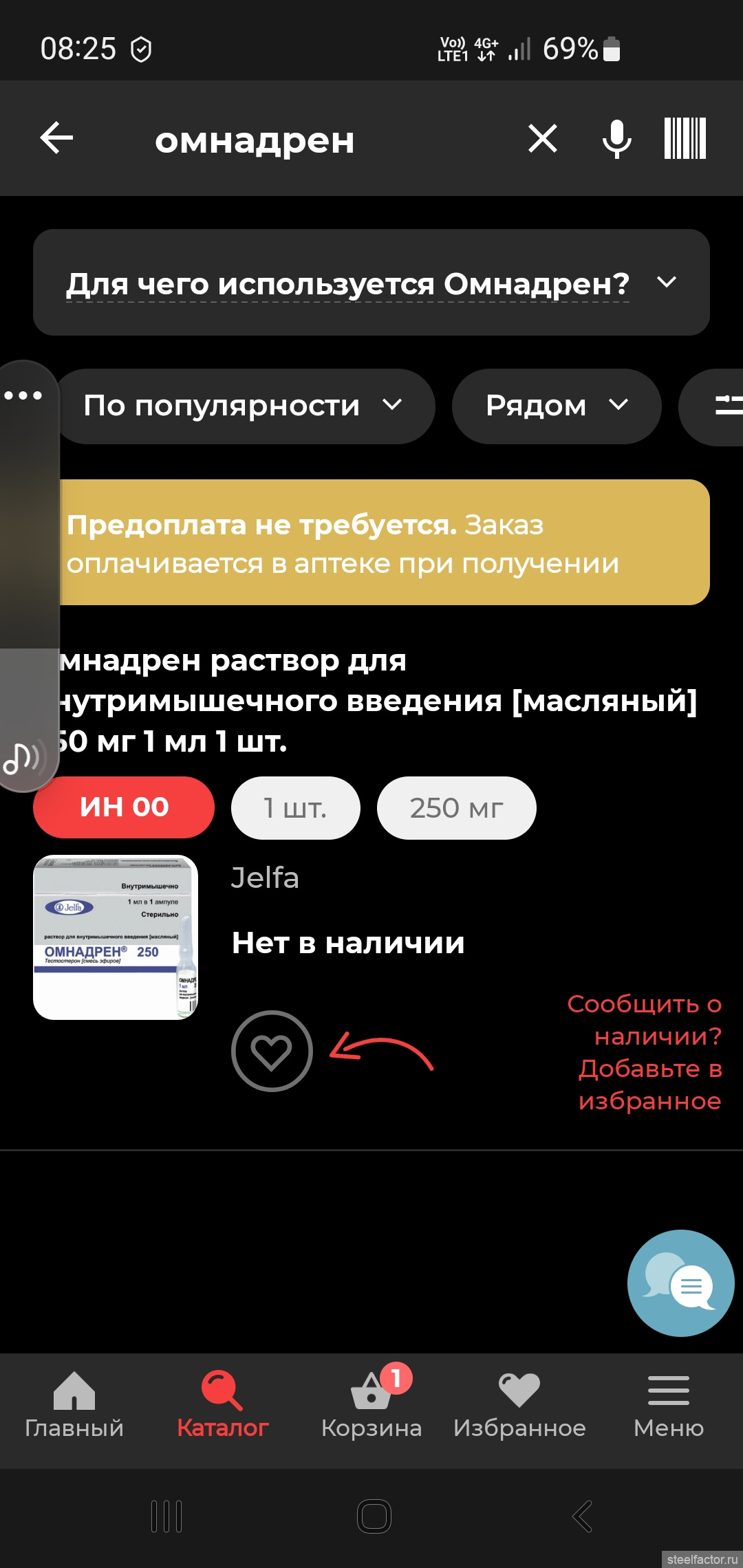Select the "1 шт." chip
Image resolution: width=743 pixels, height=1568 pixels.
point(295,807)
